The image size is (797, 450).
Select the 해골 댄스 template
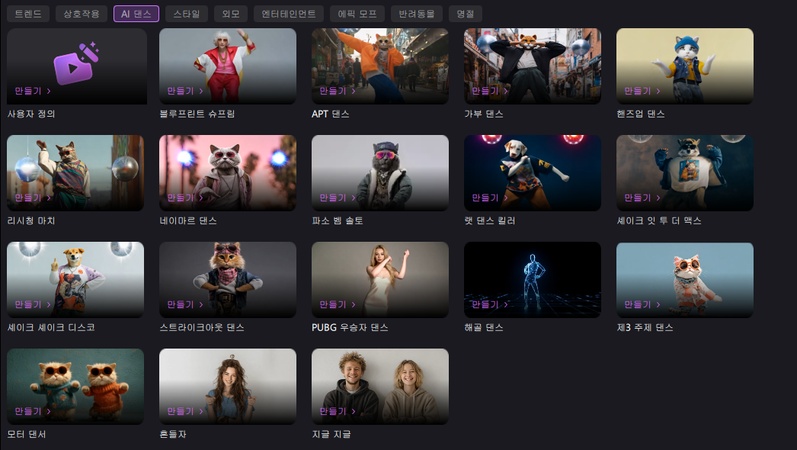532,279
